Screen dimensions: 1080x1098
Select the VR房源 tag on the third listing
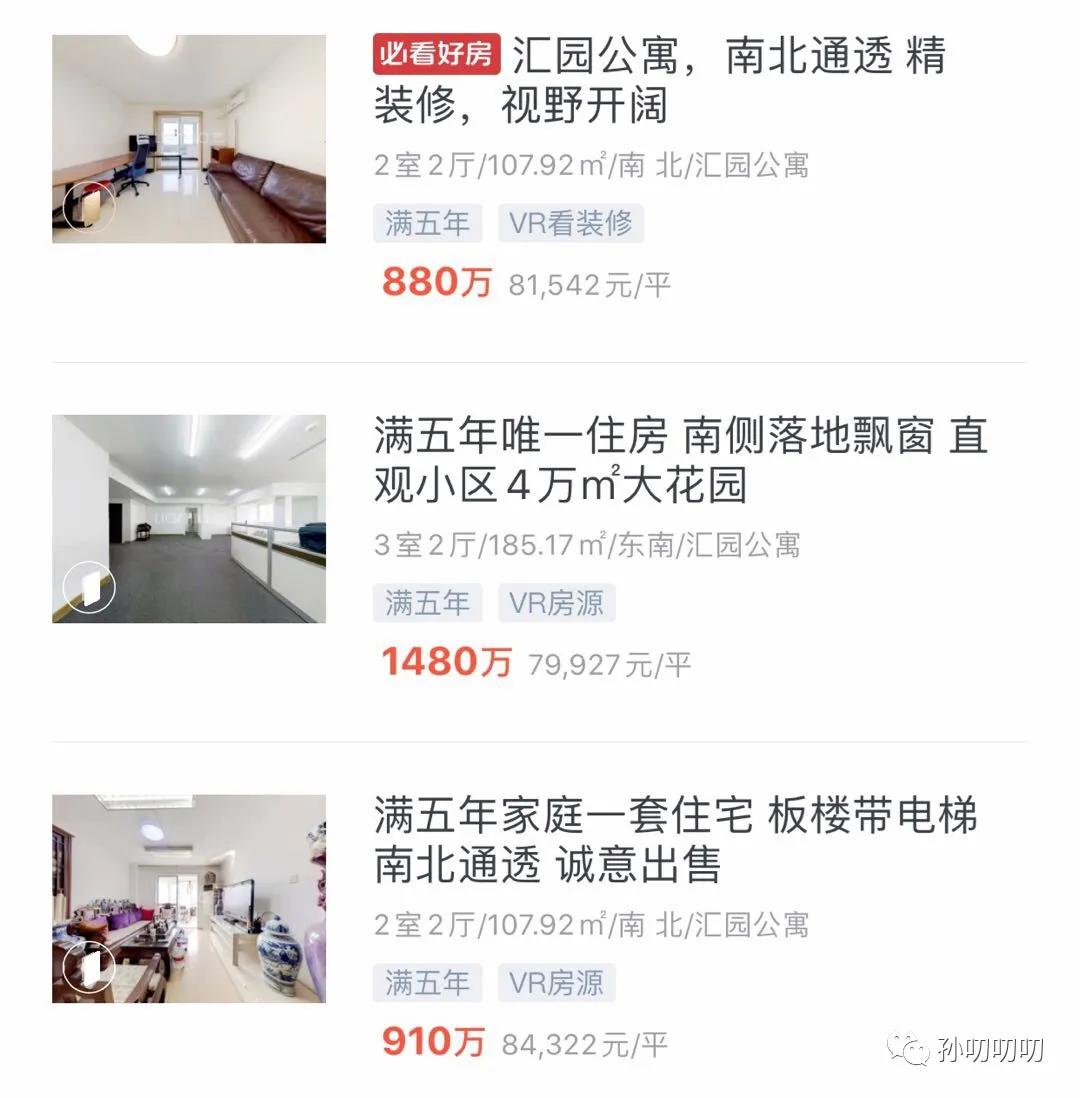click(556, 983)
